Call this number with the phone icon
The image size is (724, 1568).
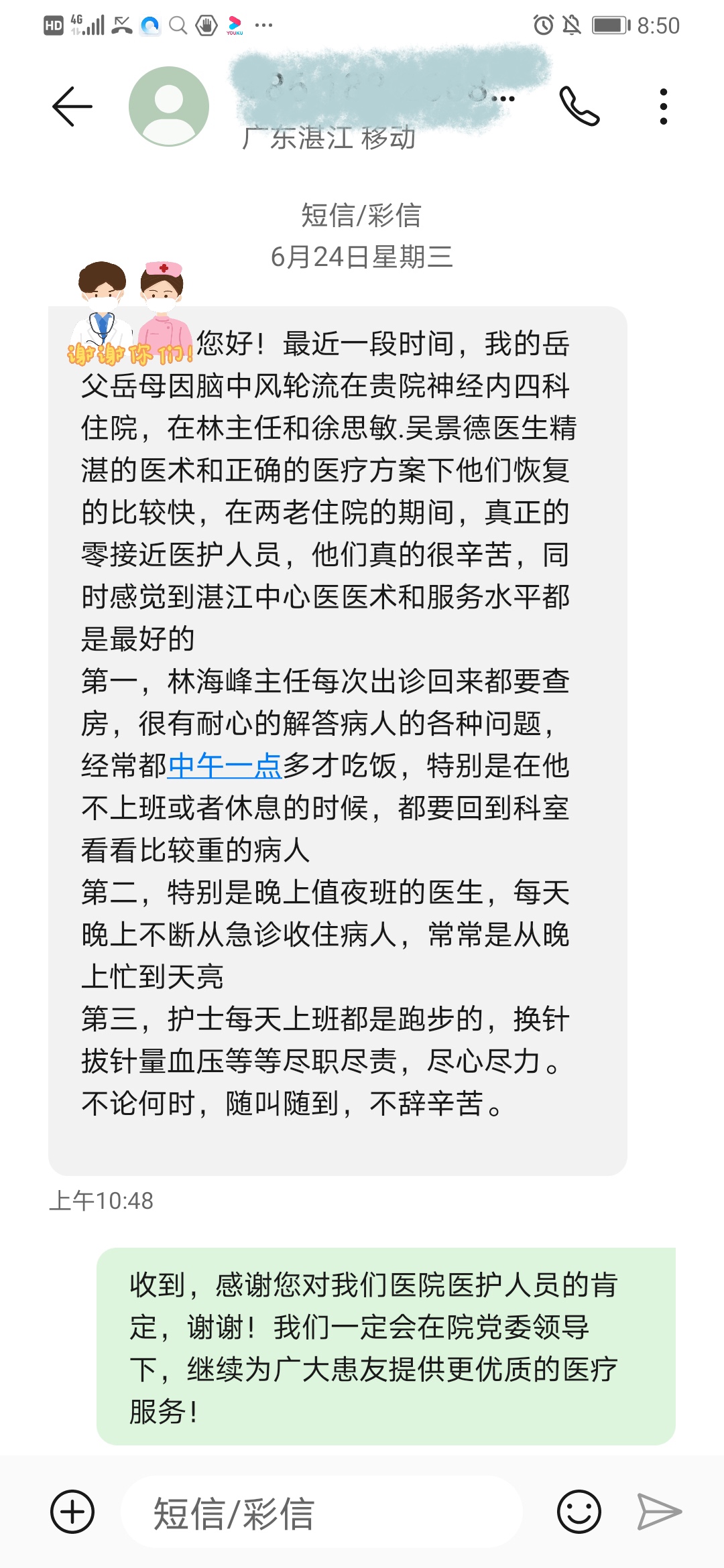pyautogui.click(x=579, y=107)
